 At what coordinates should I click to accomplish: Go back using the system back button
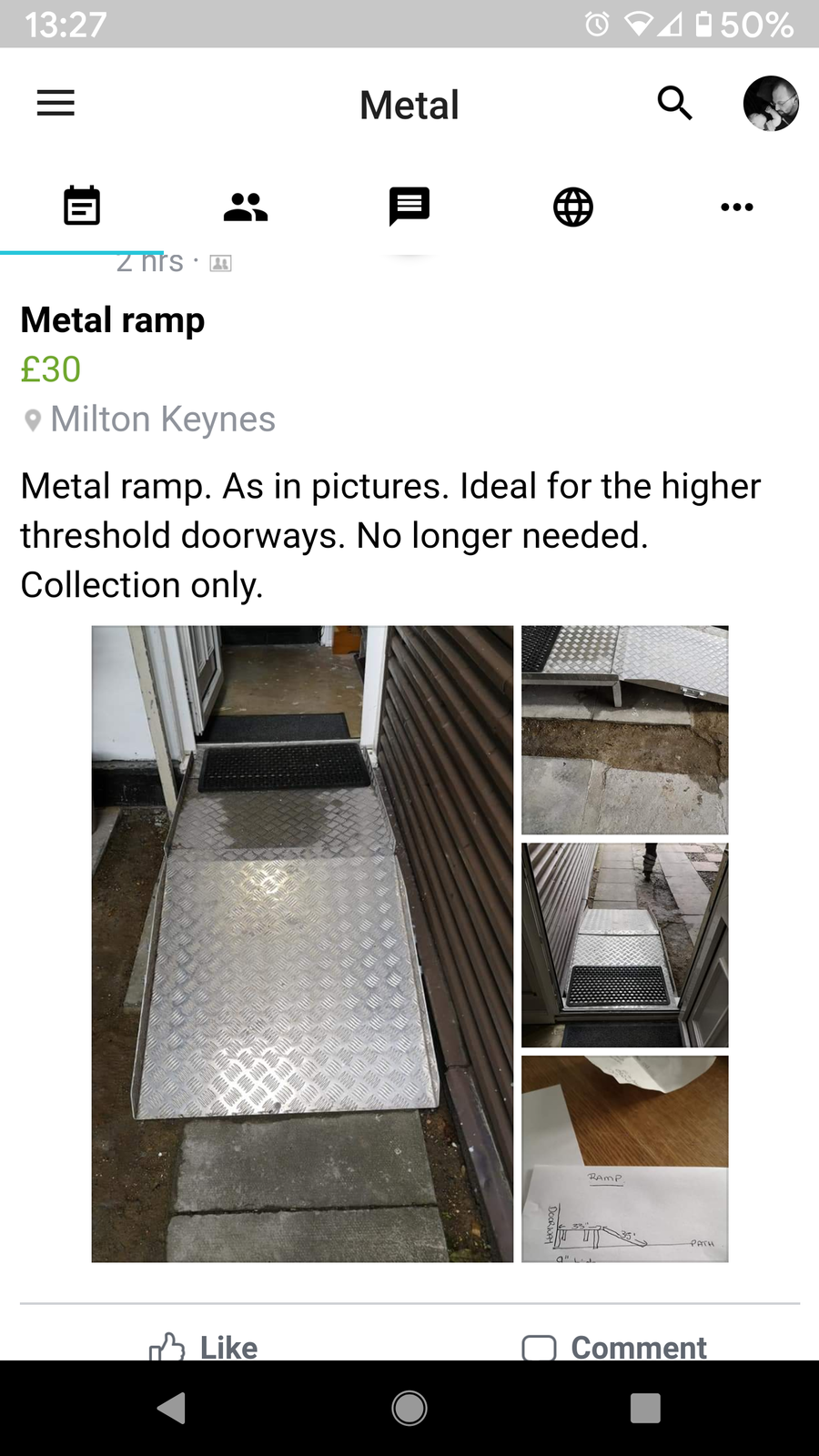171,1408
